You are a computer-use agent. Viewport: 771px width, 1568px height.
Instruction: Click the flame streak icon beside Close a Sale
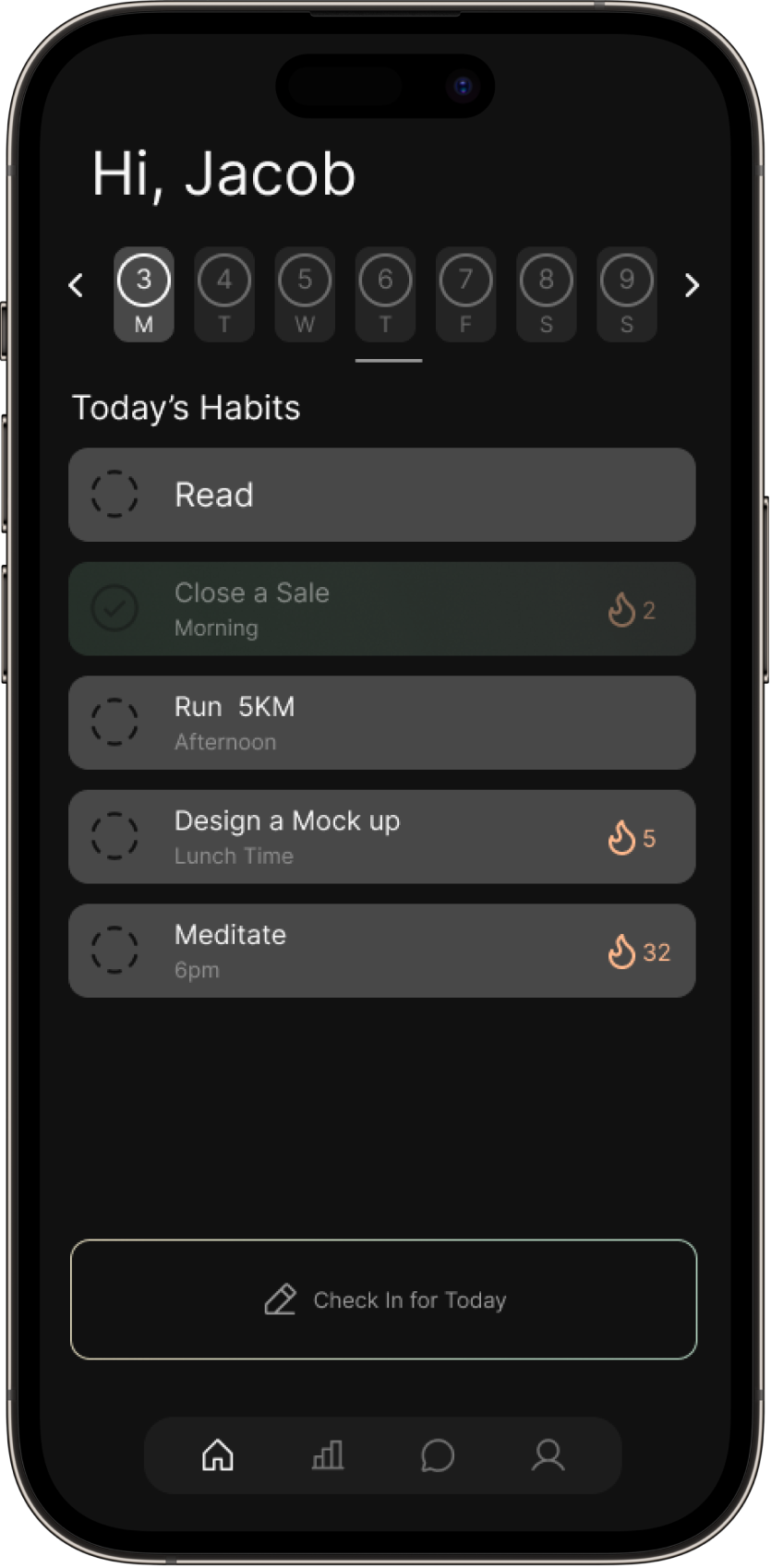621,609
